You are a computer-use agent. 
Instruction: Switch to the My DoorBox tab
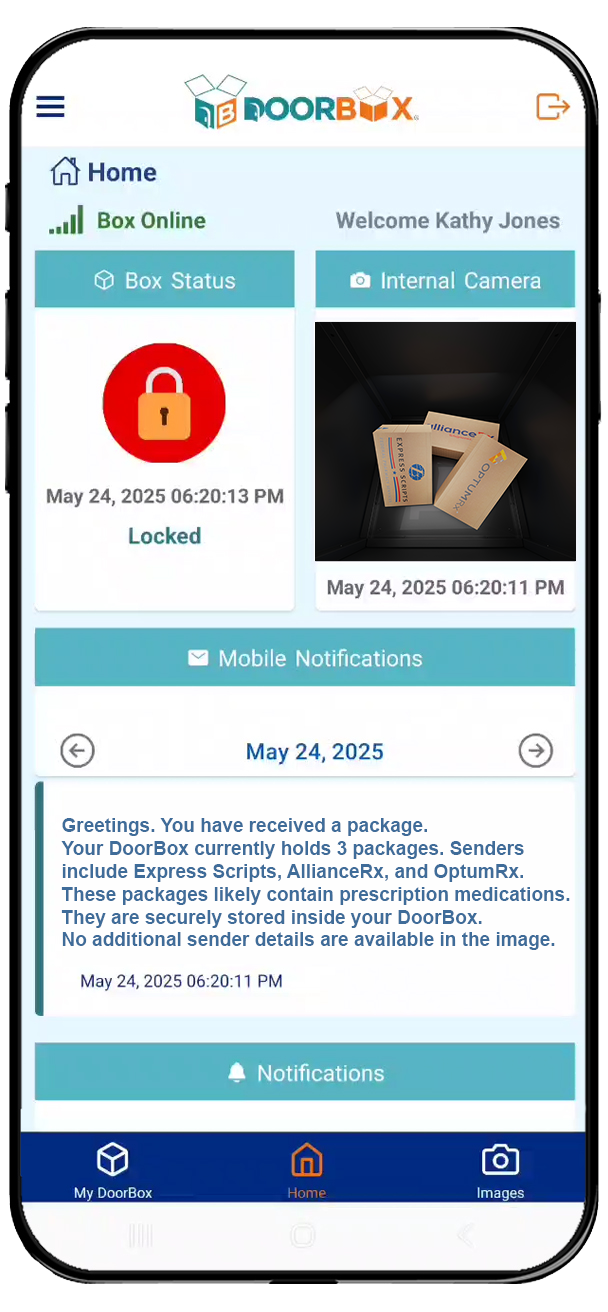[113, 1170]
